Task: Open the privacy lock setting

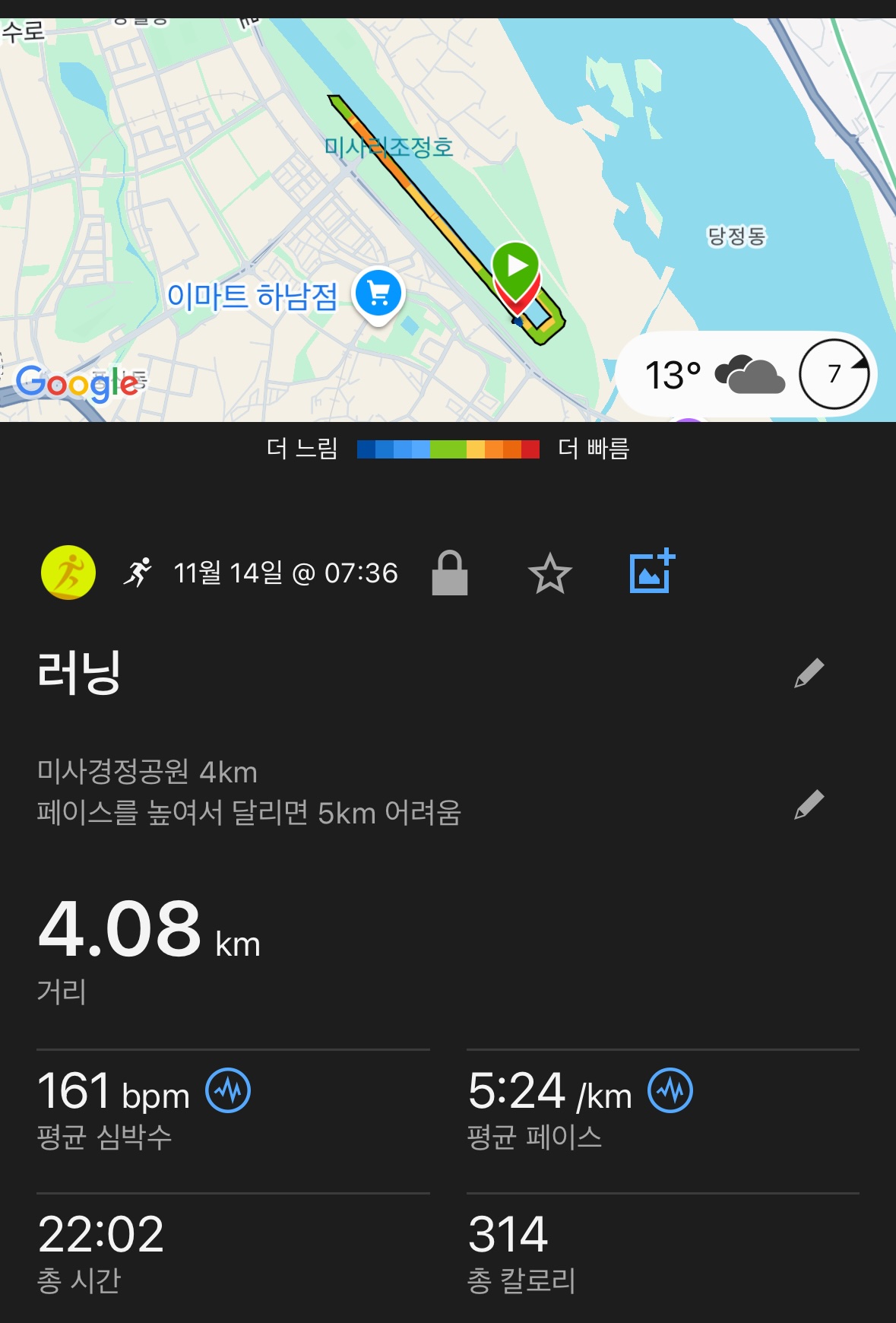Action: (449, 573)
